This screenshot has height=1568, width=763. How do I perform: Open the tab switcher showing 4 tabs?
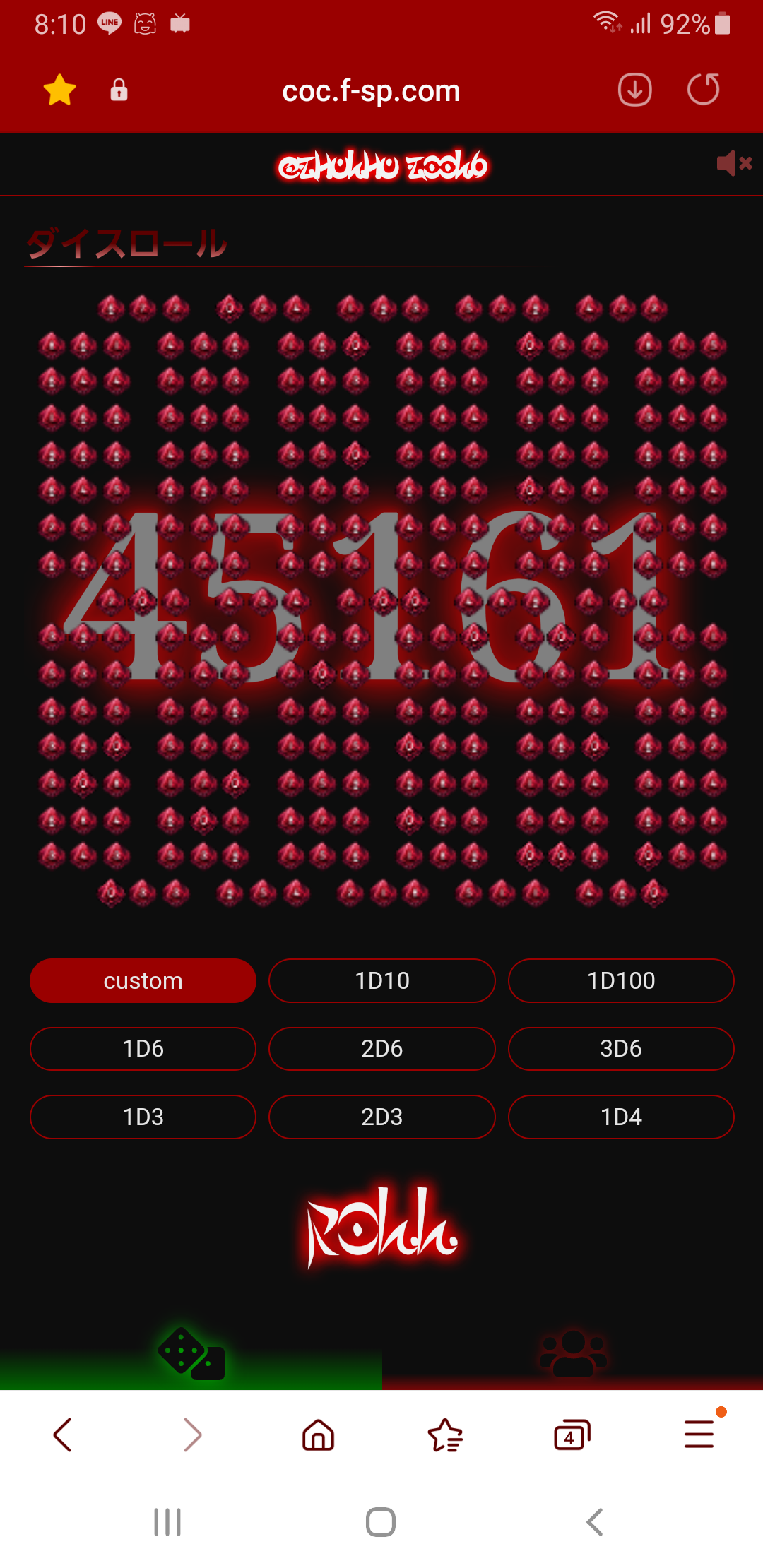coord(572,1435)
